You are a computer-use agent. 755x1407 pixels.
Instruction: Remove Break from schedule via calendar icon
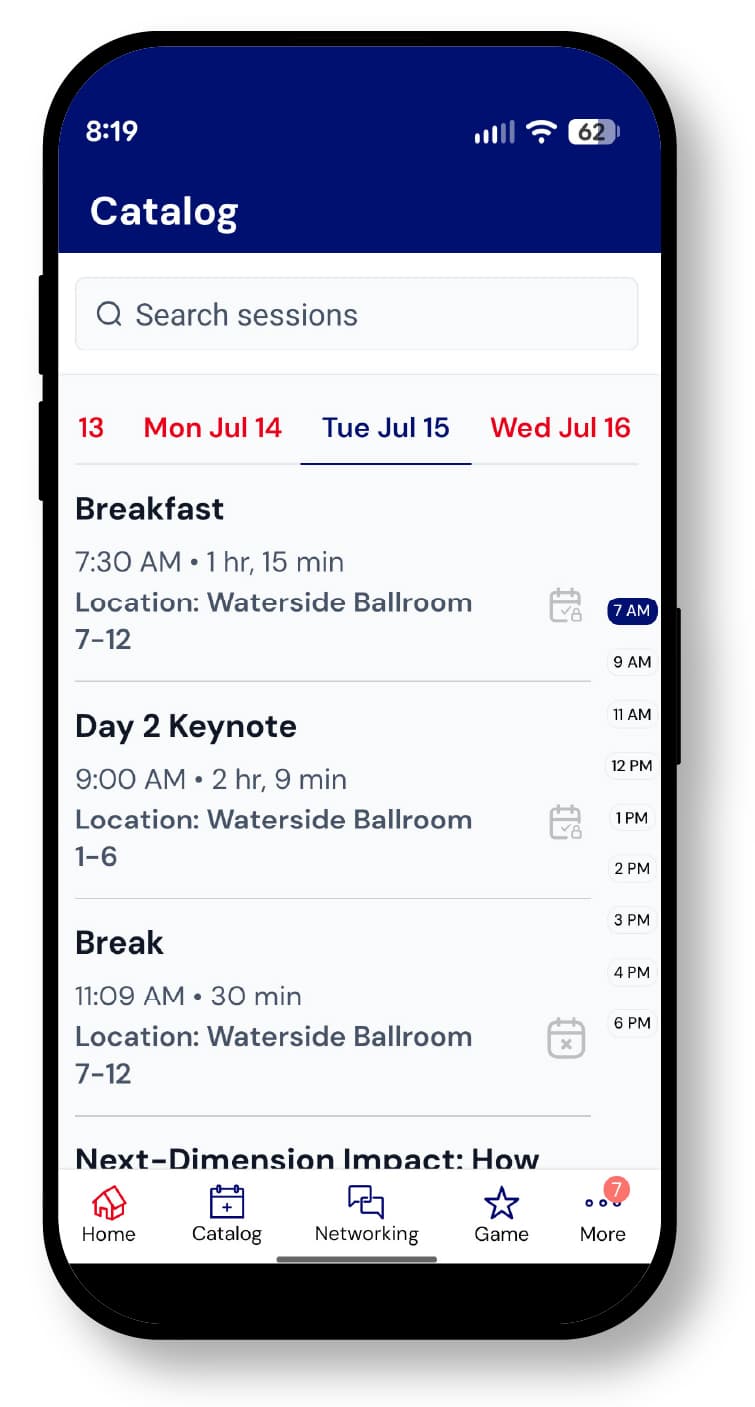pos(566,1038)
